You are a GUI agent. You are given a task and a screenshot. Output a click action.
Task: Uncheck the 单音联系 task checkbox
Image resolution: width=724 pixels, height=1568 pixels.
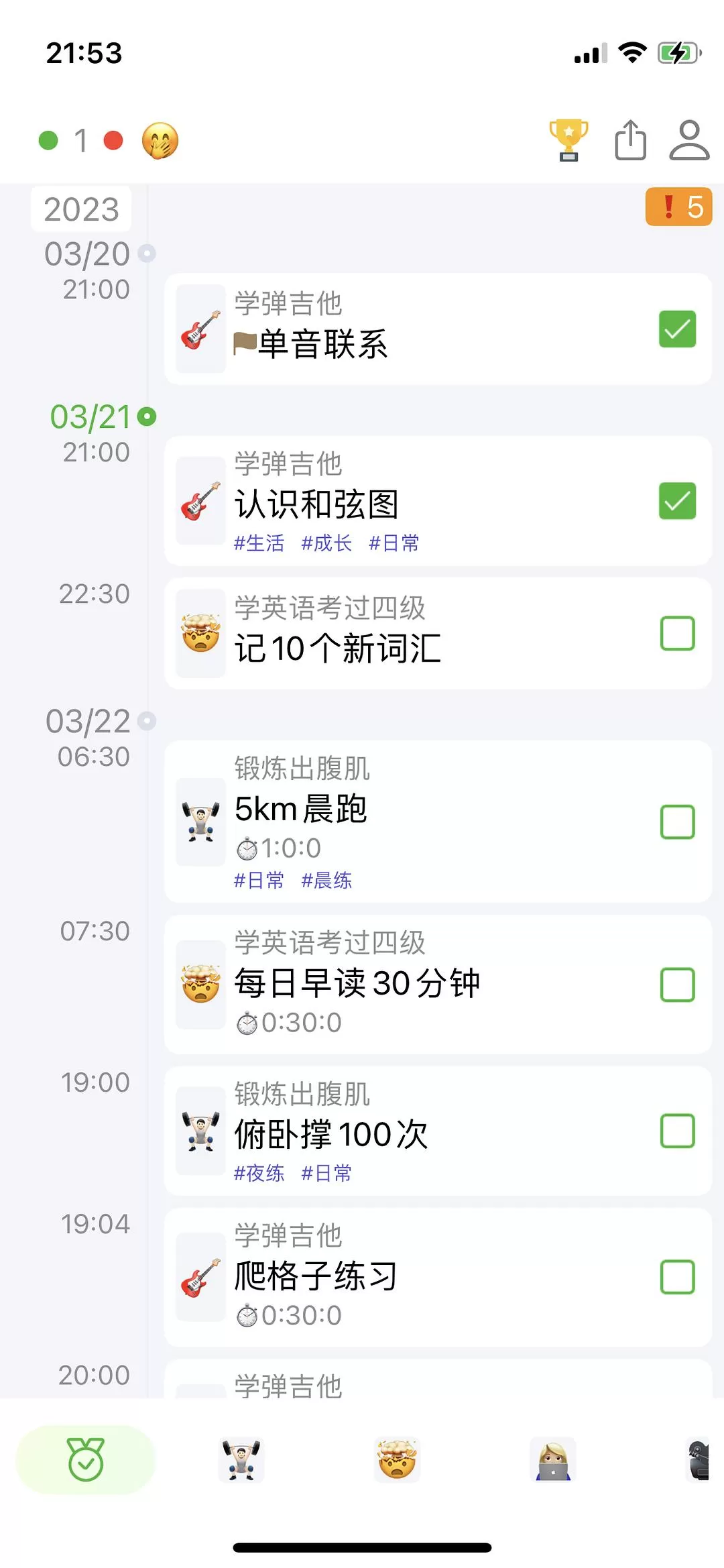click(x=677, y=329)
